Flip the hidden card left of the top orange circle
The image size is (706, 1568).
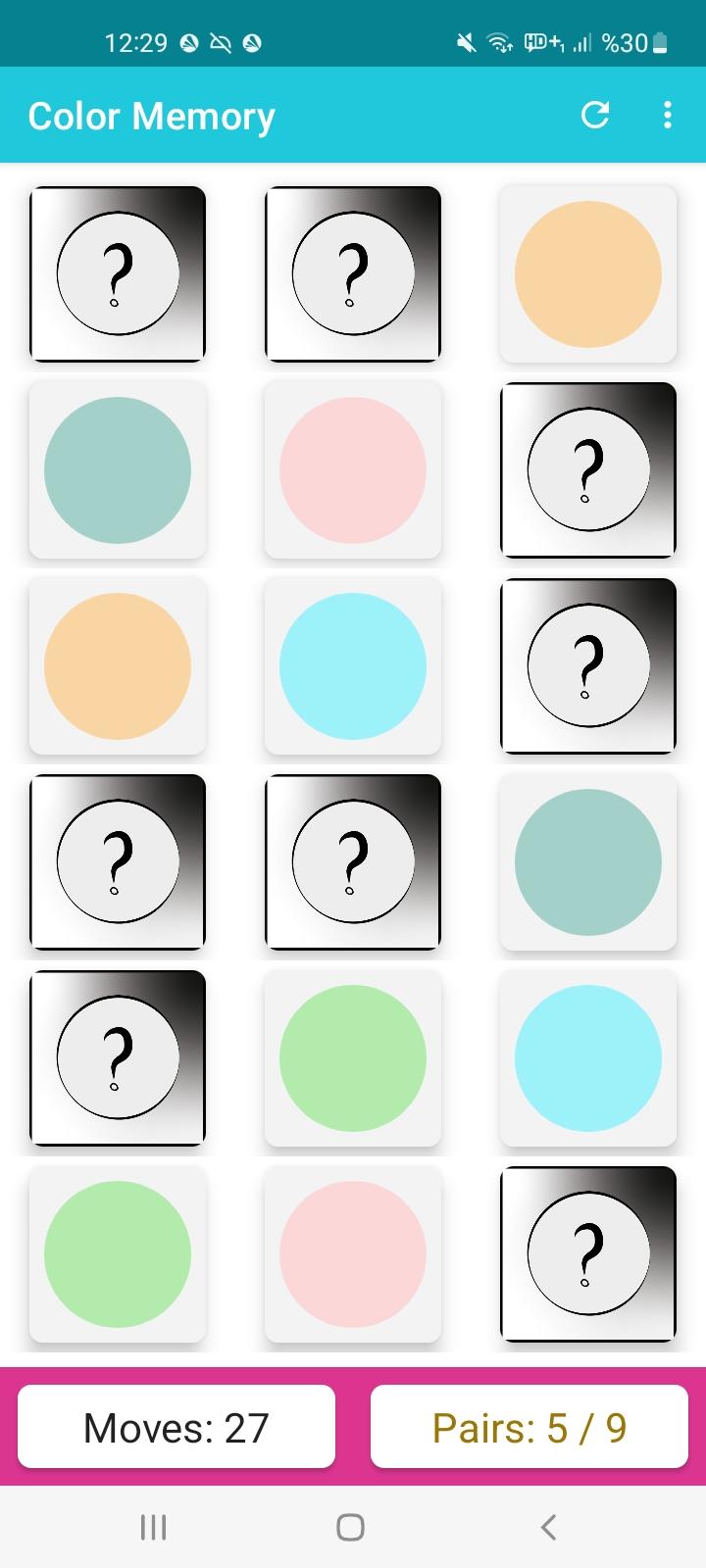[x=353, y=274]
